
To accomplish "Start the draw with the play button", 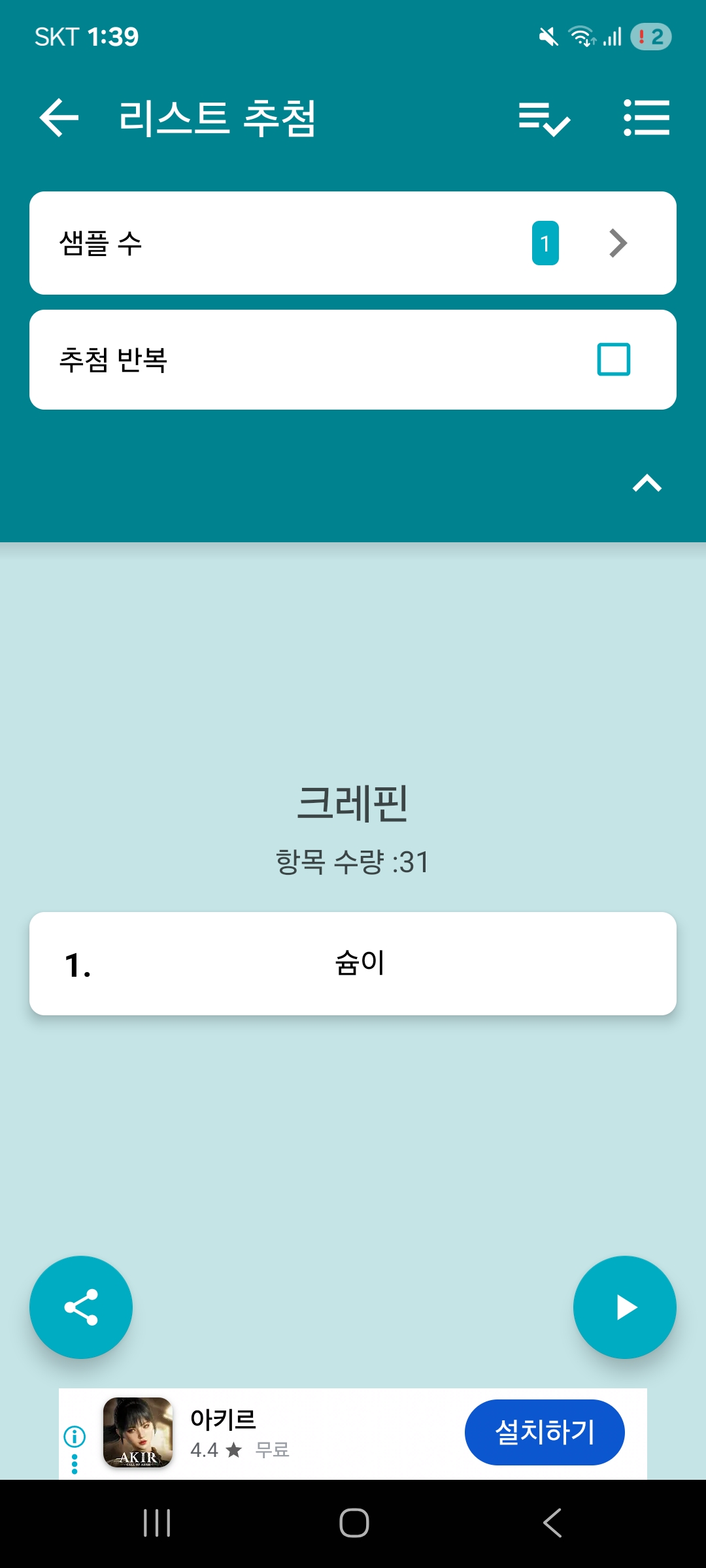I will coord(624,1307).
